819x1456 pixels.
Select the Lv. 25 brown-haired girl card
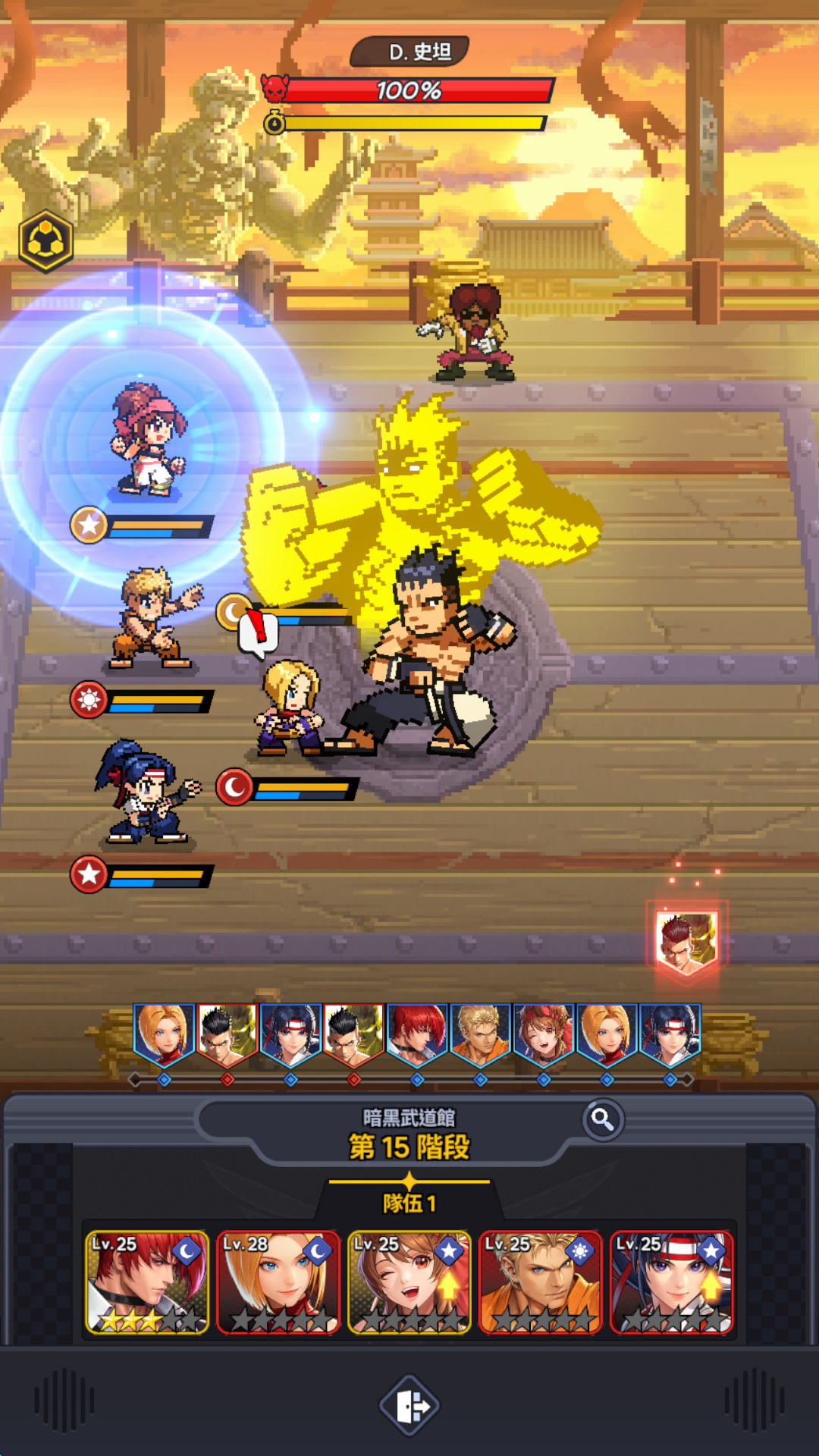point(409,1282)
